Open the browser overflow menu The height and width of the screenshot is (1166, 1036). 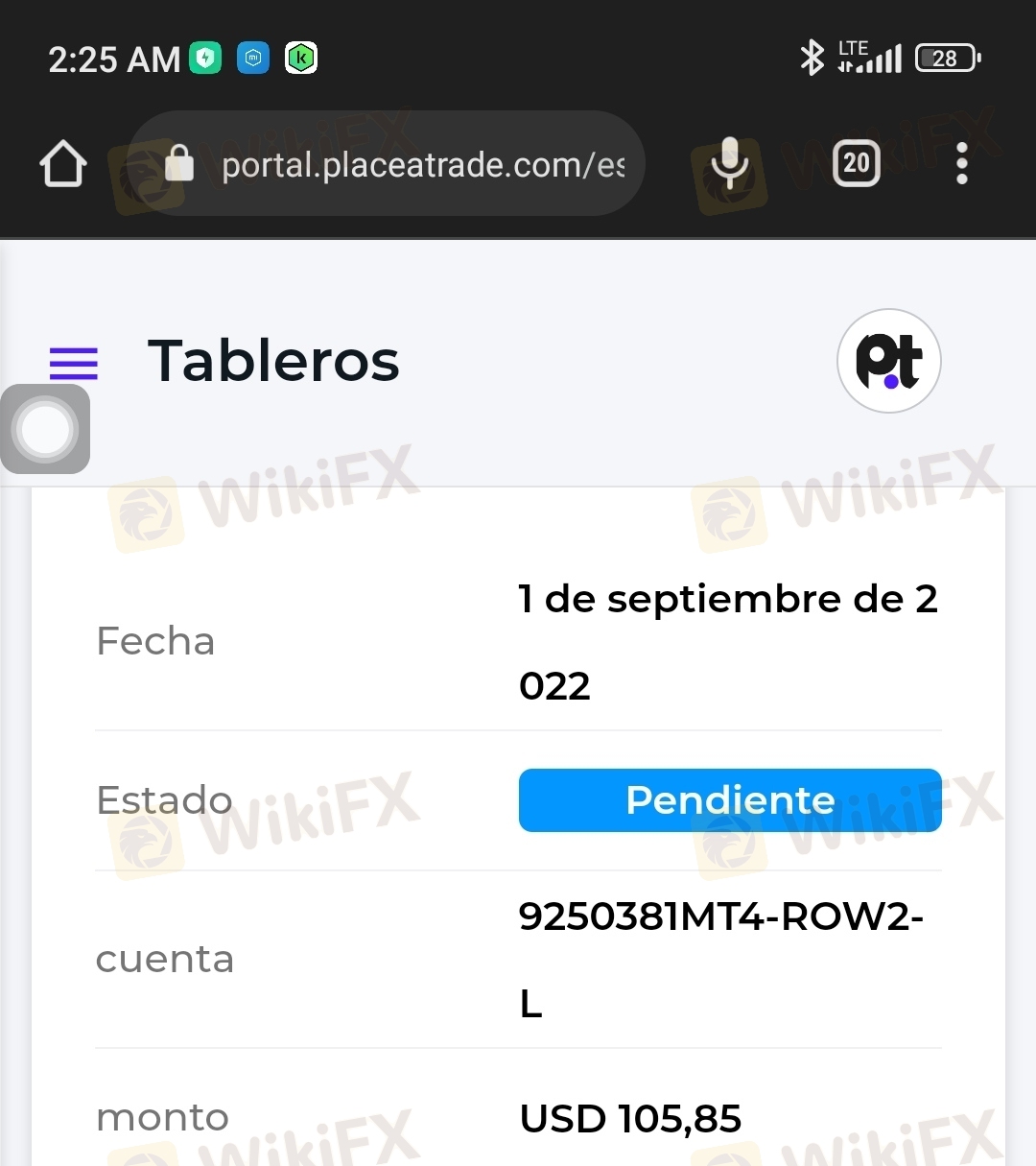[x=961, y=164]
